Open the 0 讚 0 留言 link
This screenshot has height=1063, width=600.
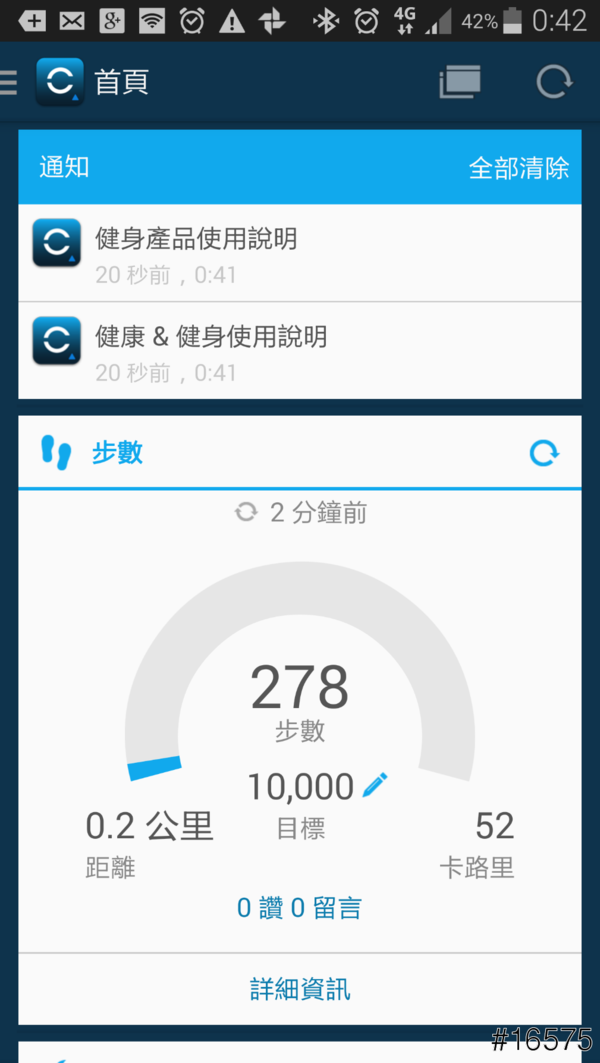point(300,908)
